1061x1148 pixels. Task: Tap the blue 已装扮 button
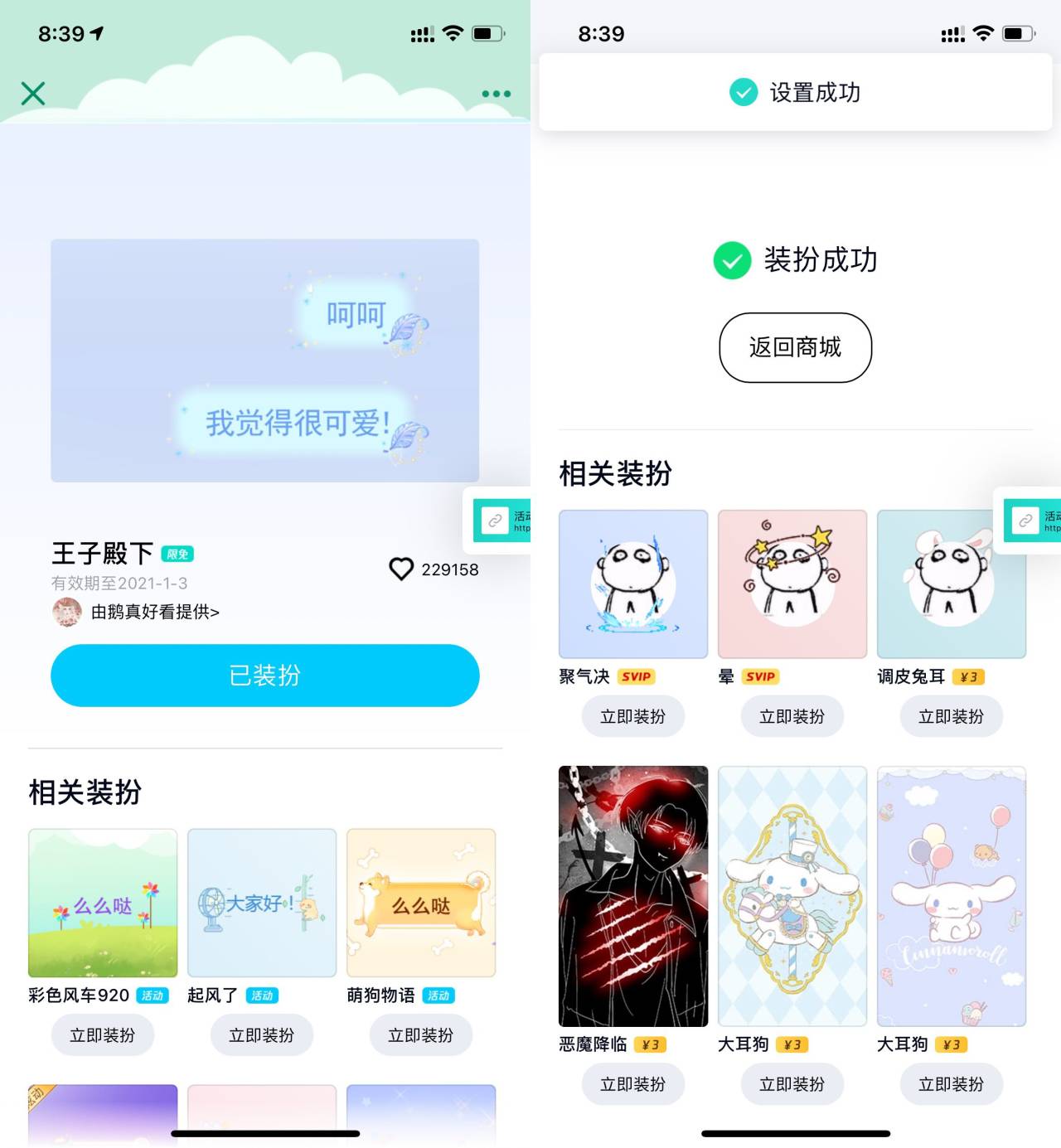(265, 676)
